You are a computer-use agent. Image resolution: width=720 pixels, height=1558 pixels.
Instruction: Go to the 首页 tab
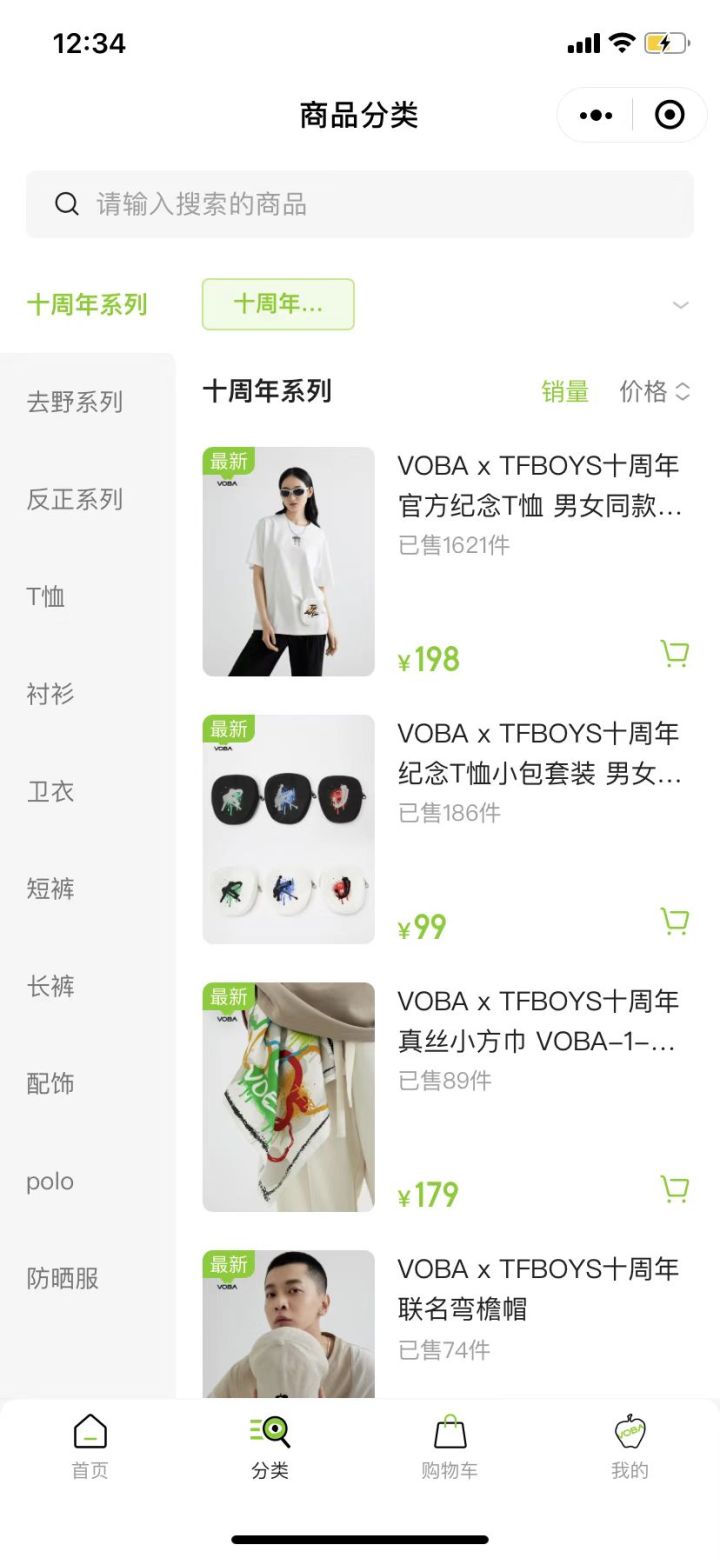click(90, 1446)
